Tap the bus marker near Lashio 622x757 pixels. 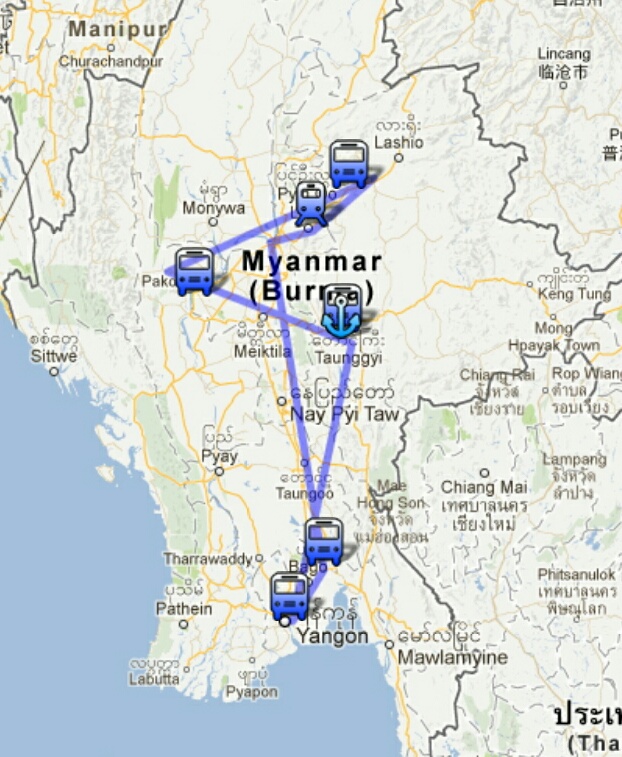tap(349, 164)
